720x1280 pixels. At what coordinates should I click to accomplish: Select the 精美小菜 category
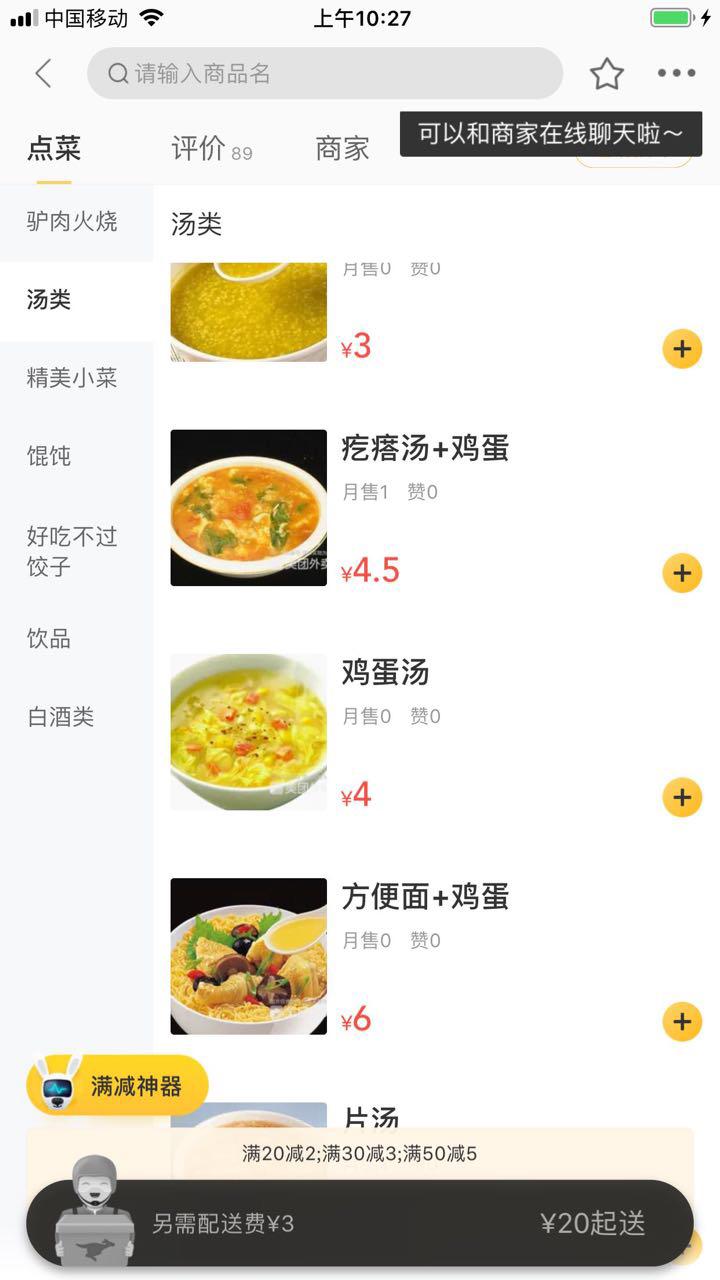pos(72,378)
